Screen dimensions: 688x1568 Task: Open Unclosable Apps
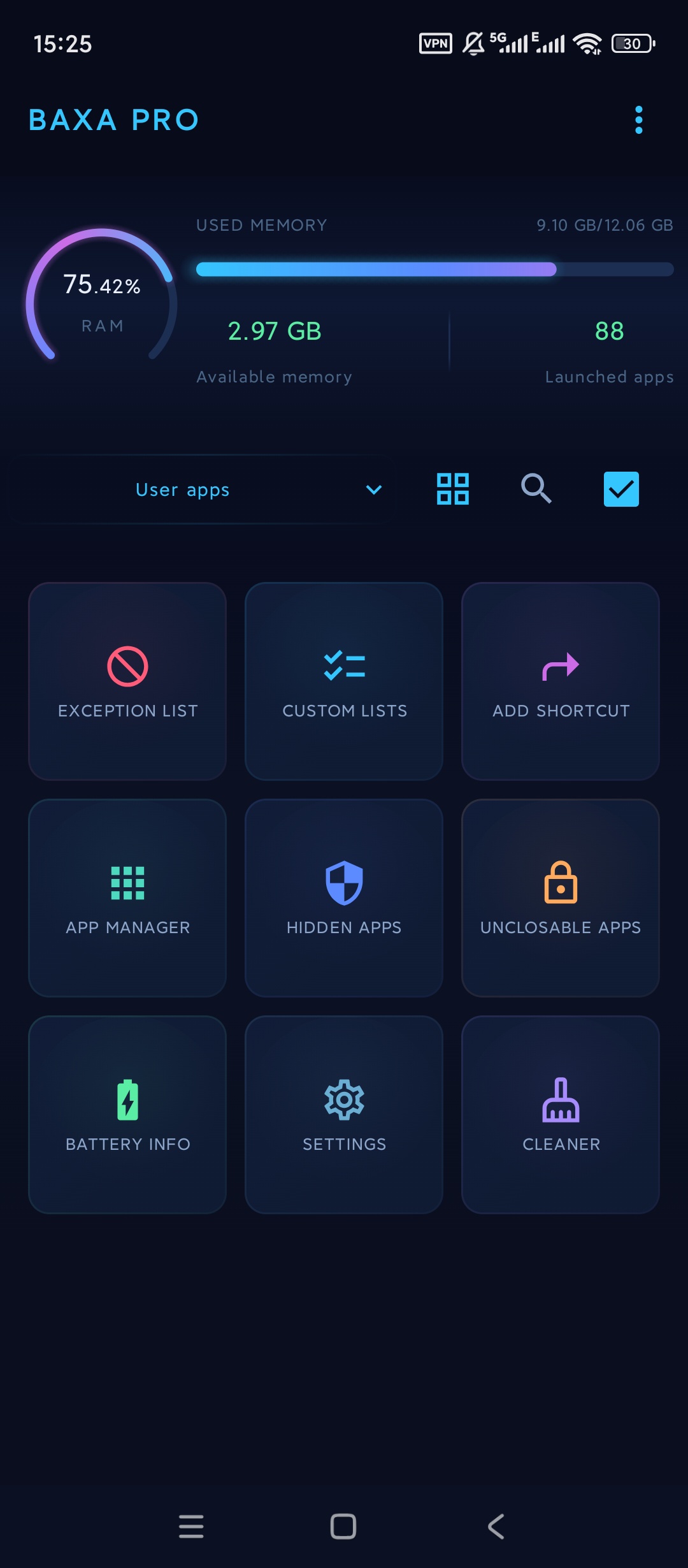click(561, 897)
